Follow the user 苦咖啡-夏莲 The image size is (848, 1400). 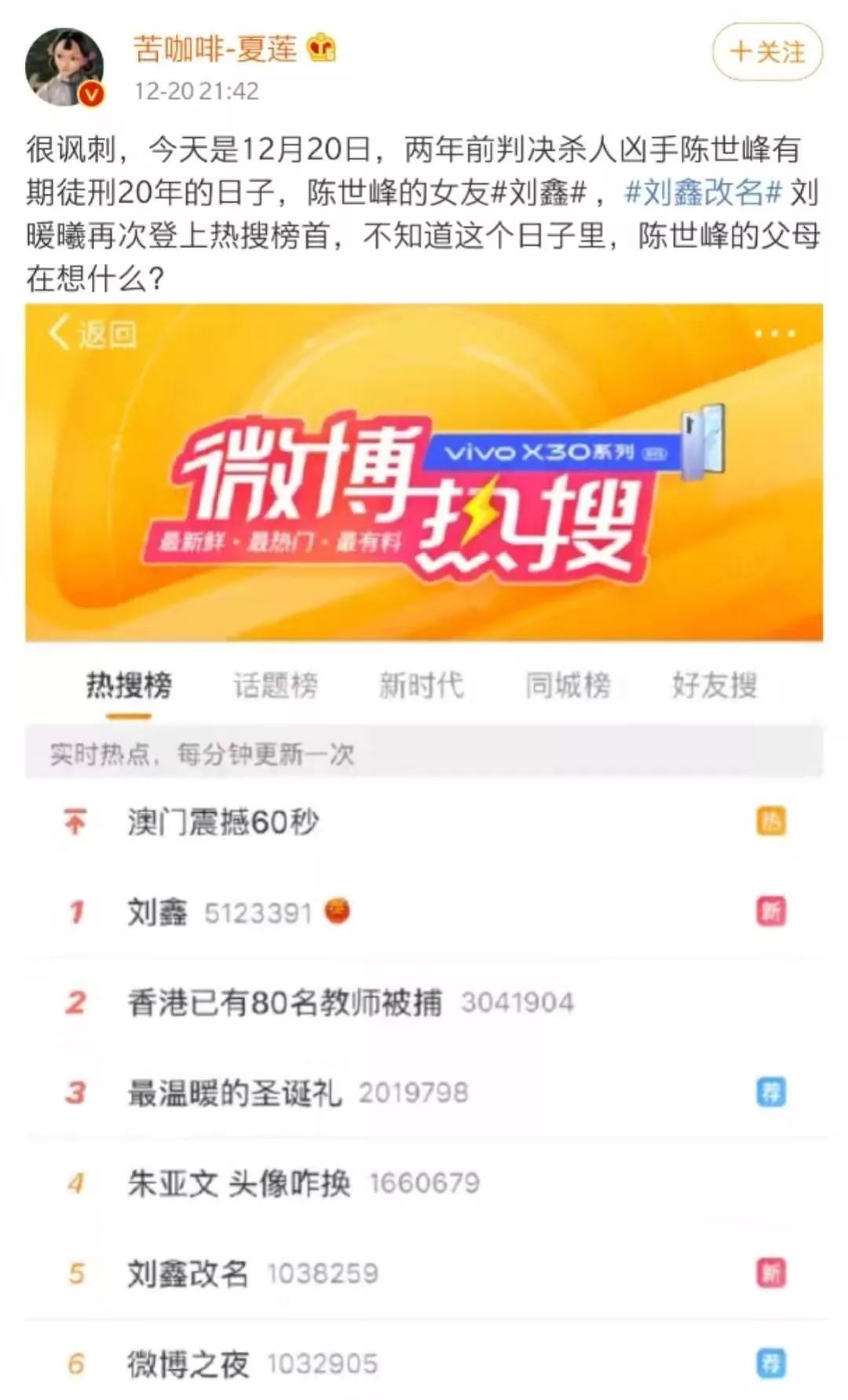(766, 52)
